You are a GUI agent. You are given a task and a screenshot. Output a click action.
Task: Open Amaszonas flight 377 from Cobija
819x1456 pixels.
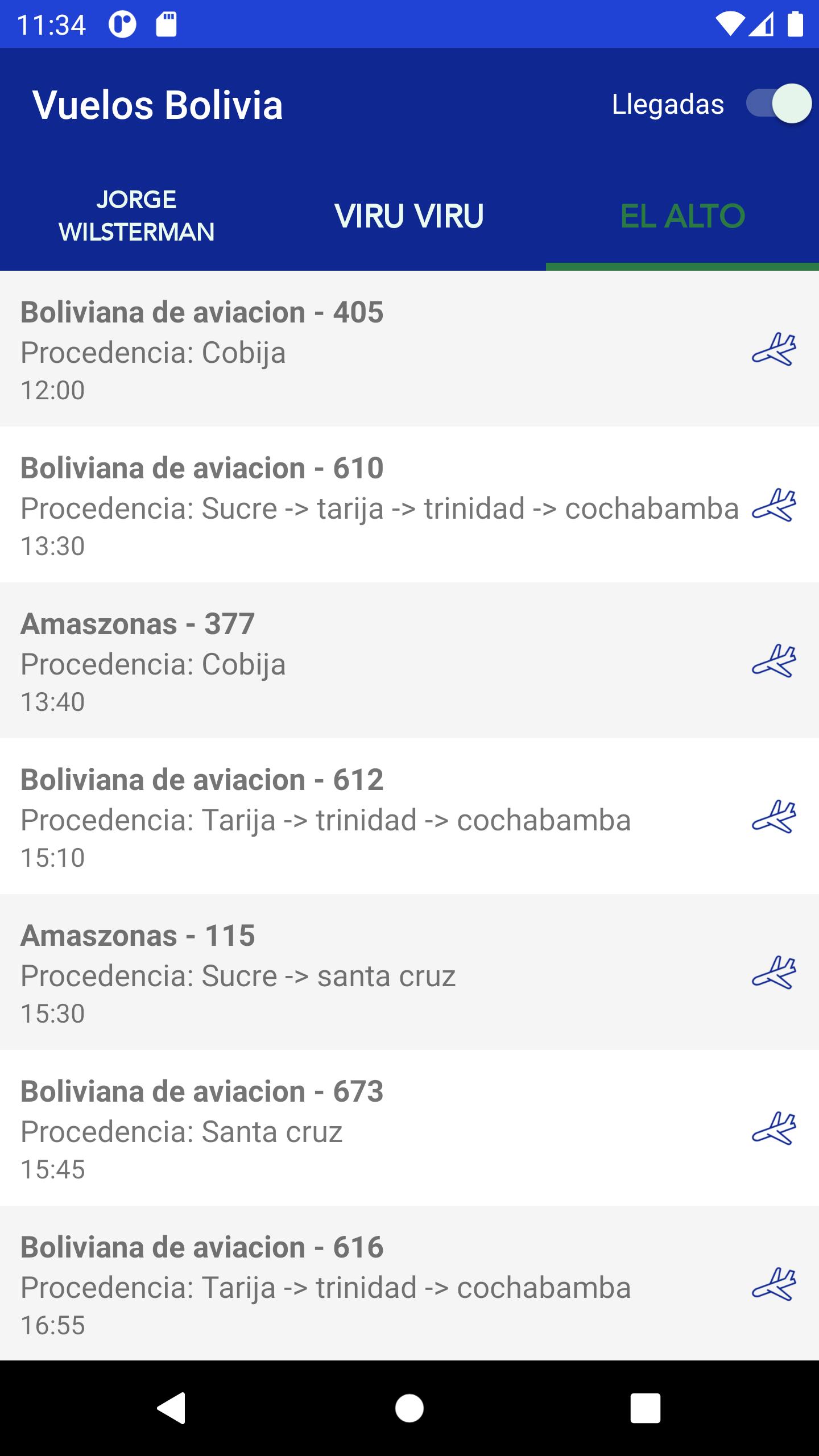coord(409,660)
